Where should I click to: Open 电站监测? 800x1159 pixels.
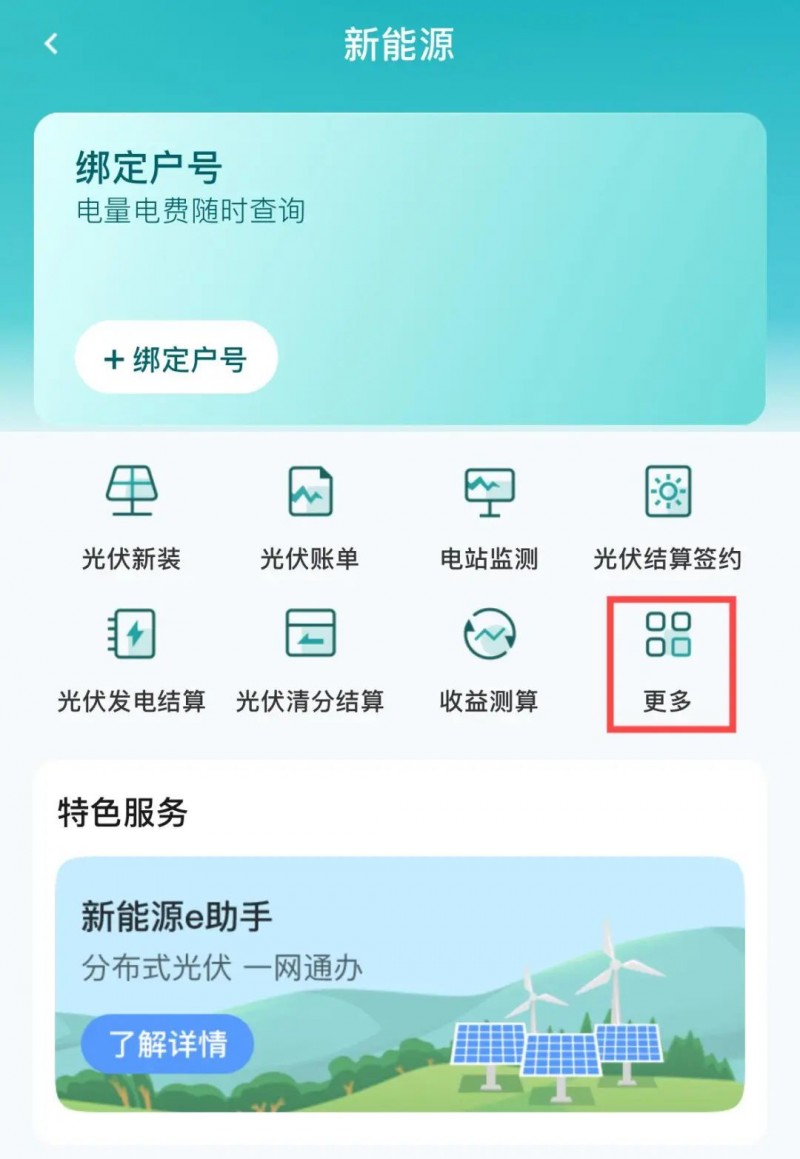pyautogui.click(x=489, y=516)
